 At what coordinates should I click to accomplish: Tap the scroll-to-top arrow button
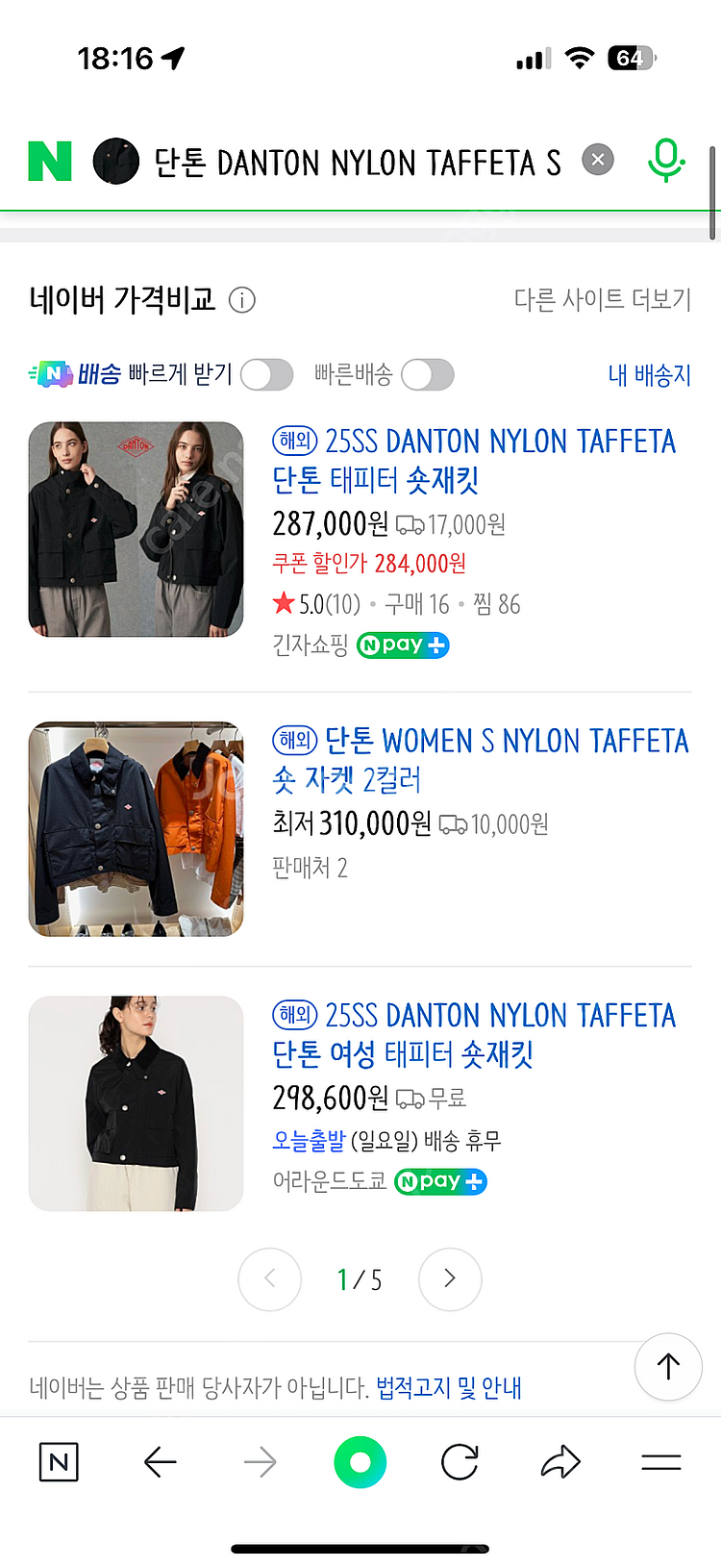(668, 1367)
